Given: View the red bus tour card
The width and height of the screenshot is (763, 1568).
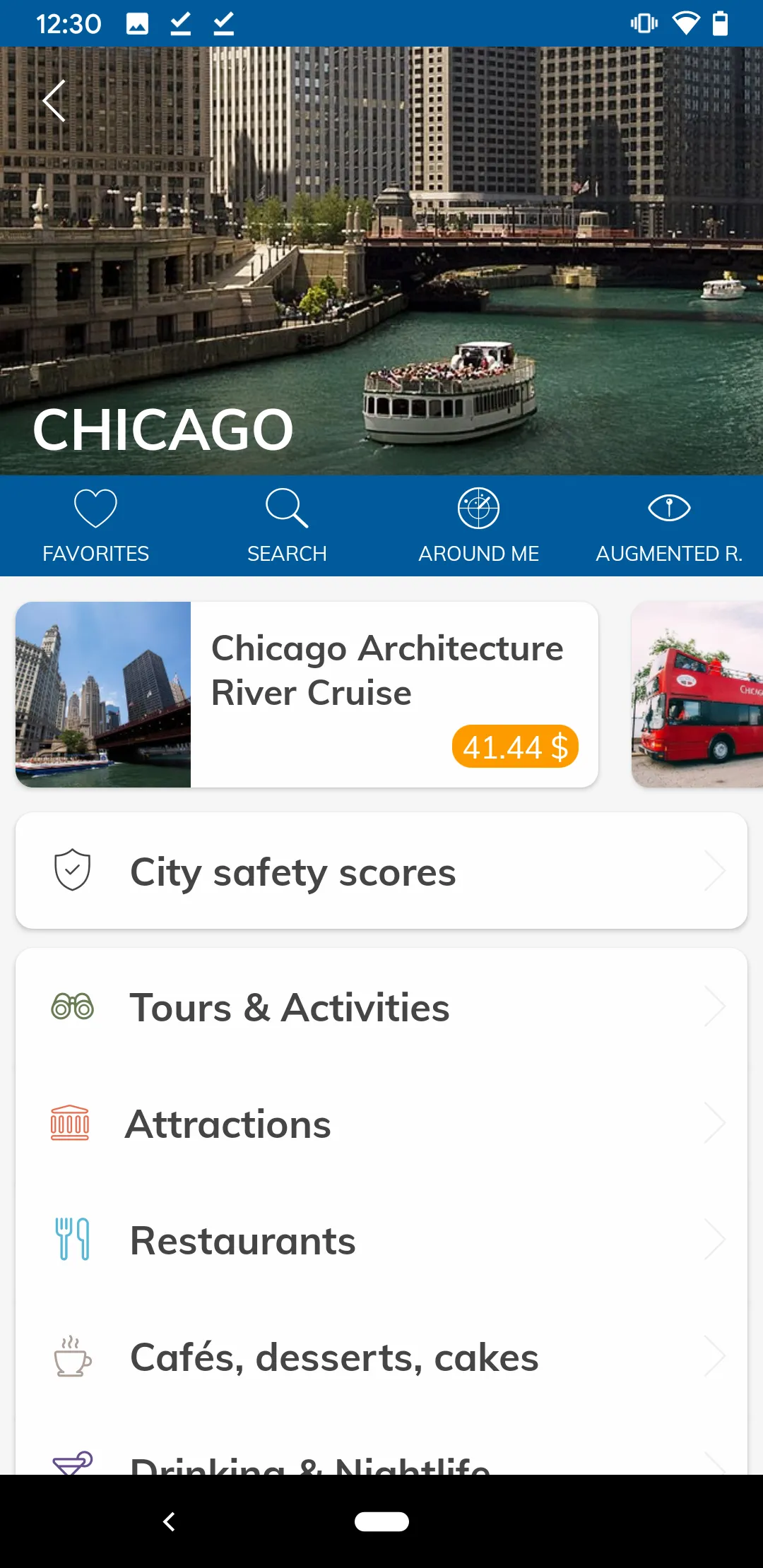Looking at the screenshot, I should tap(697, 694).
